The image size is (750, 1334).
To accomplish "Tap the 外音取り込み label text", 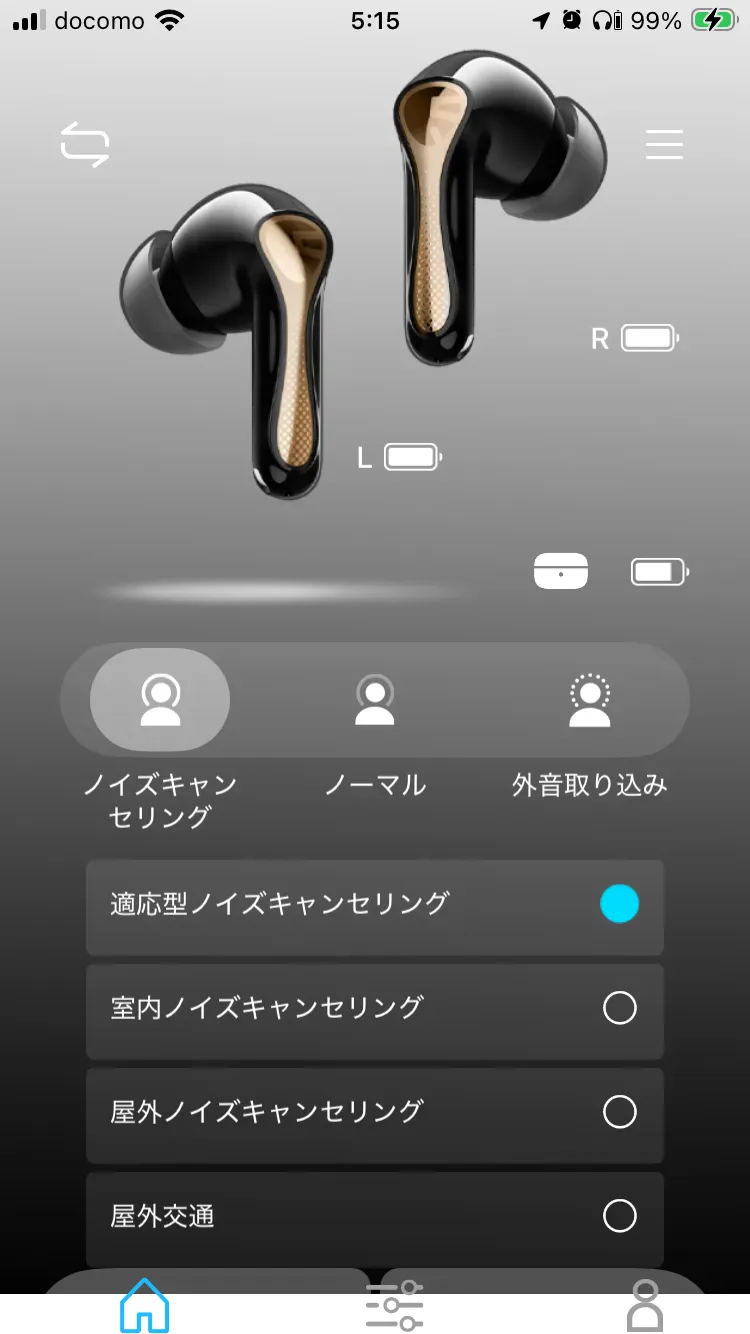I will click(x=590, y=785).
